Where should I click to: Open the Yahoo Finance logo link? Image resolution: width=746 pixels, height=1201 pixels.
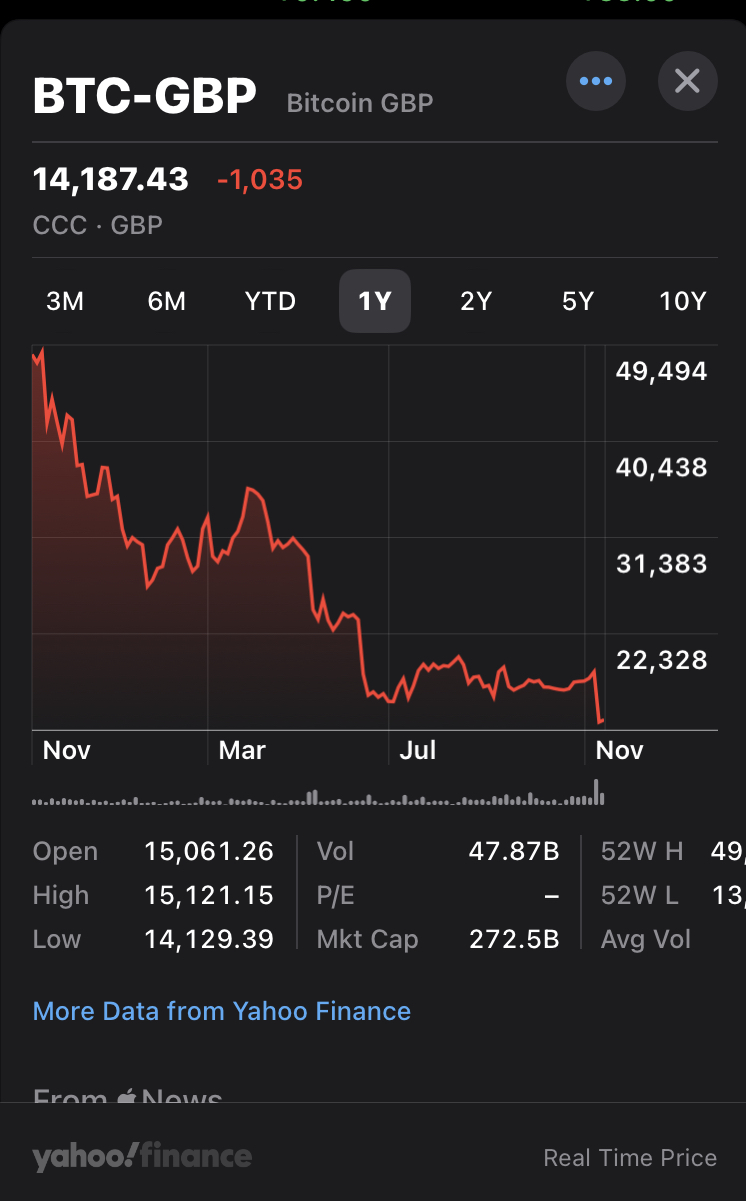142,1157
